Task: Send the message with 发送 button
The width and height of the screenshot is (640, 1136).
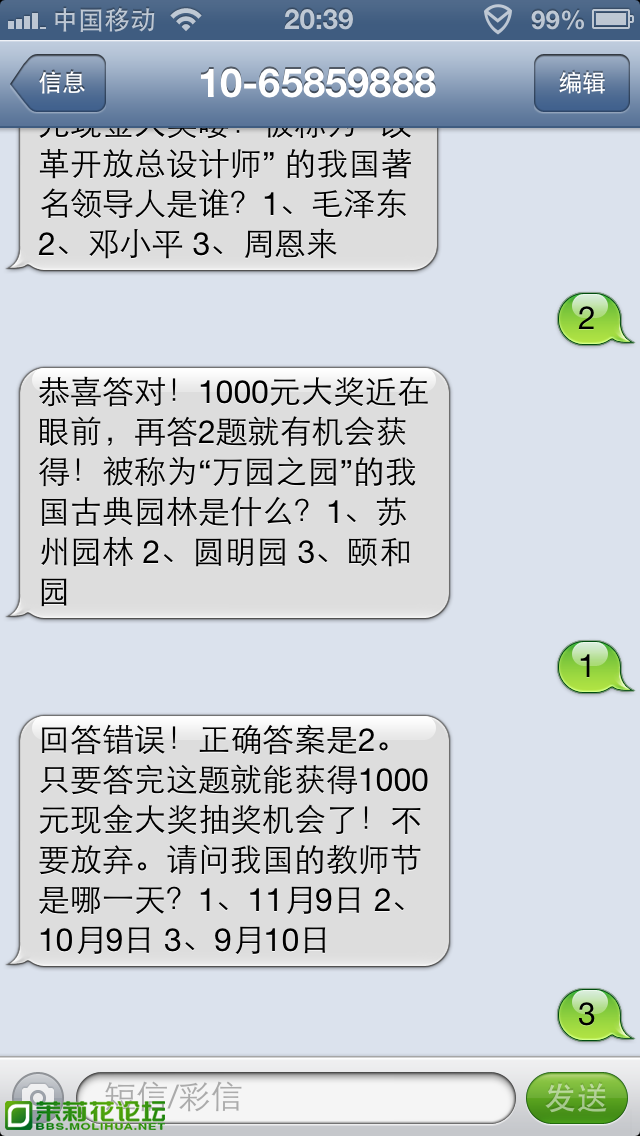Action: coord(576,1097)
